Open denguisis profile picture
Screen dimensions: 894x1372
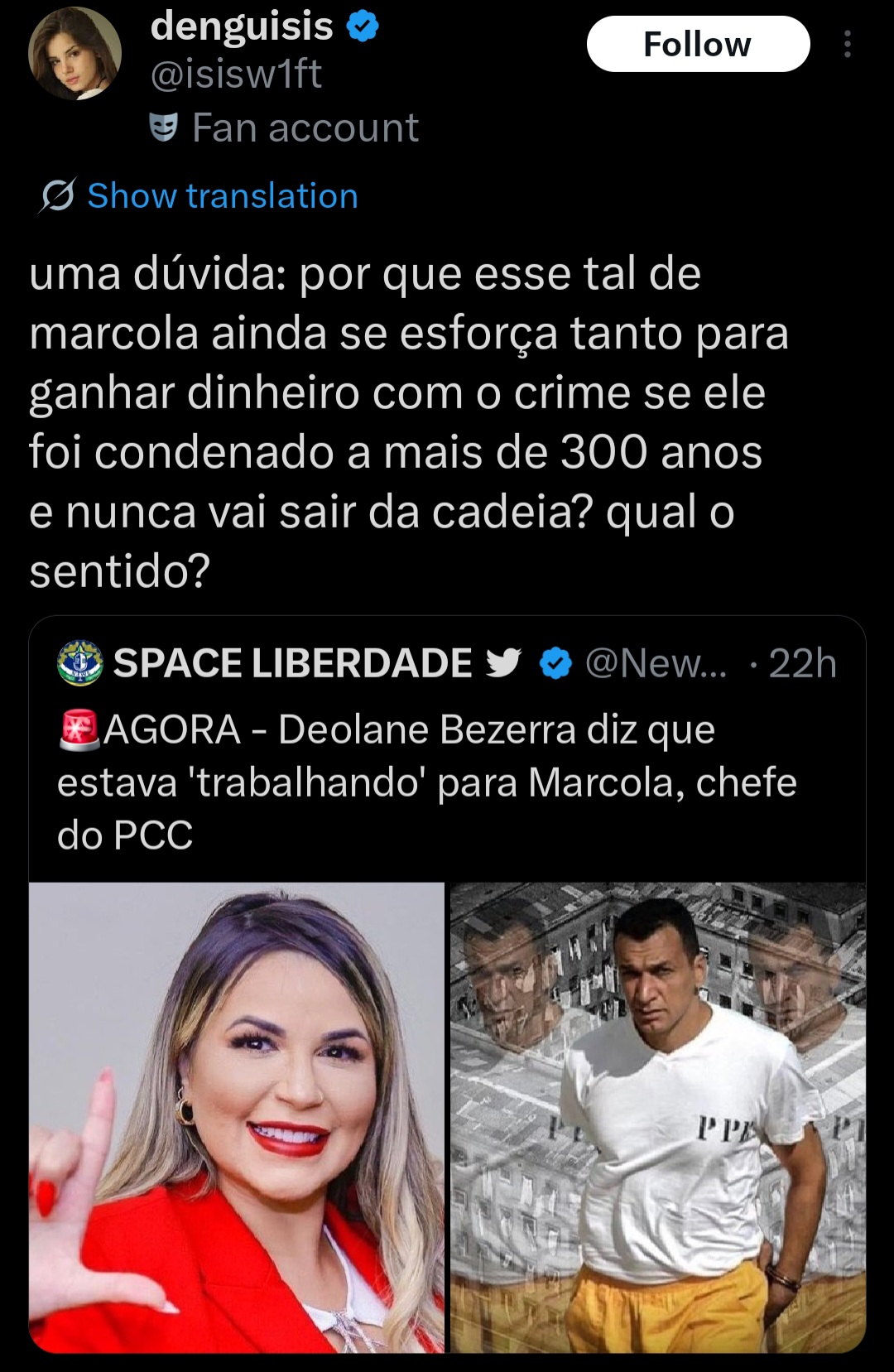click(75, 54)
